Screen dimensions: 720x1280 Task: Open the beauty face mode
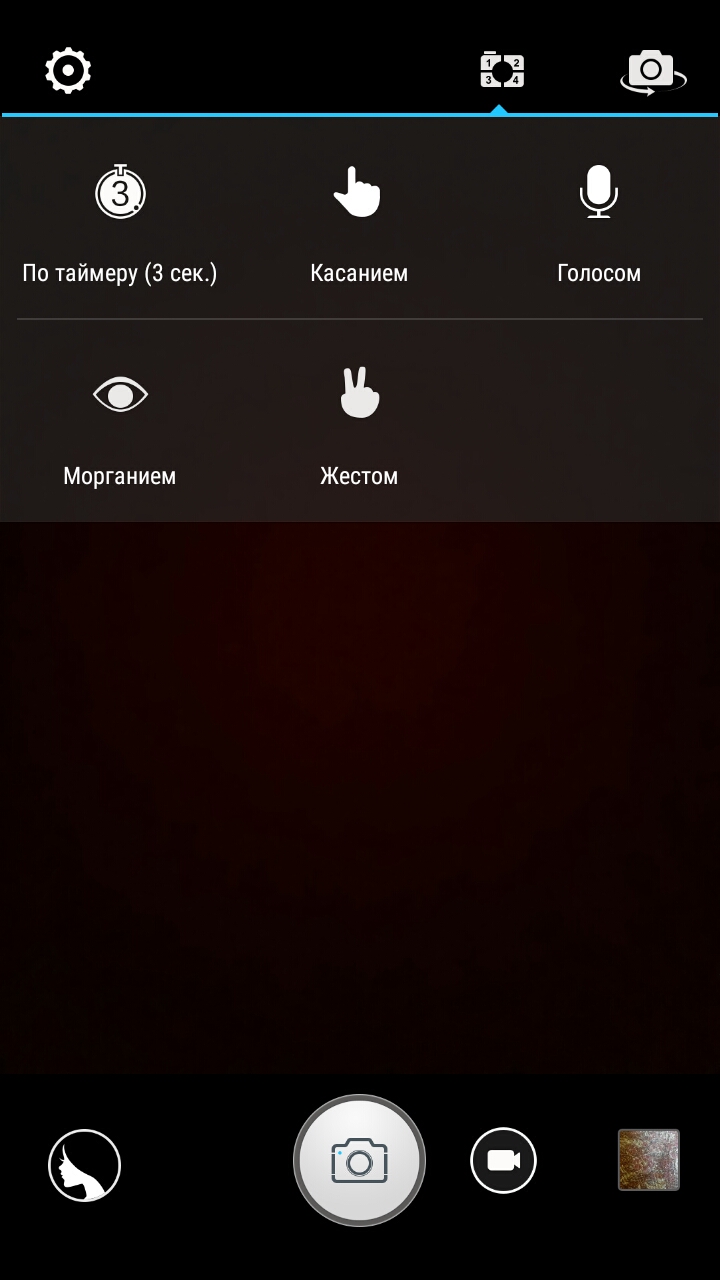[x=84, y=1165]
